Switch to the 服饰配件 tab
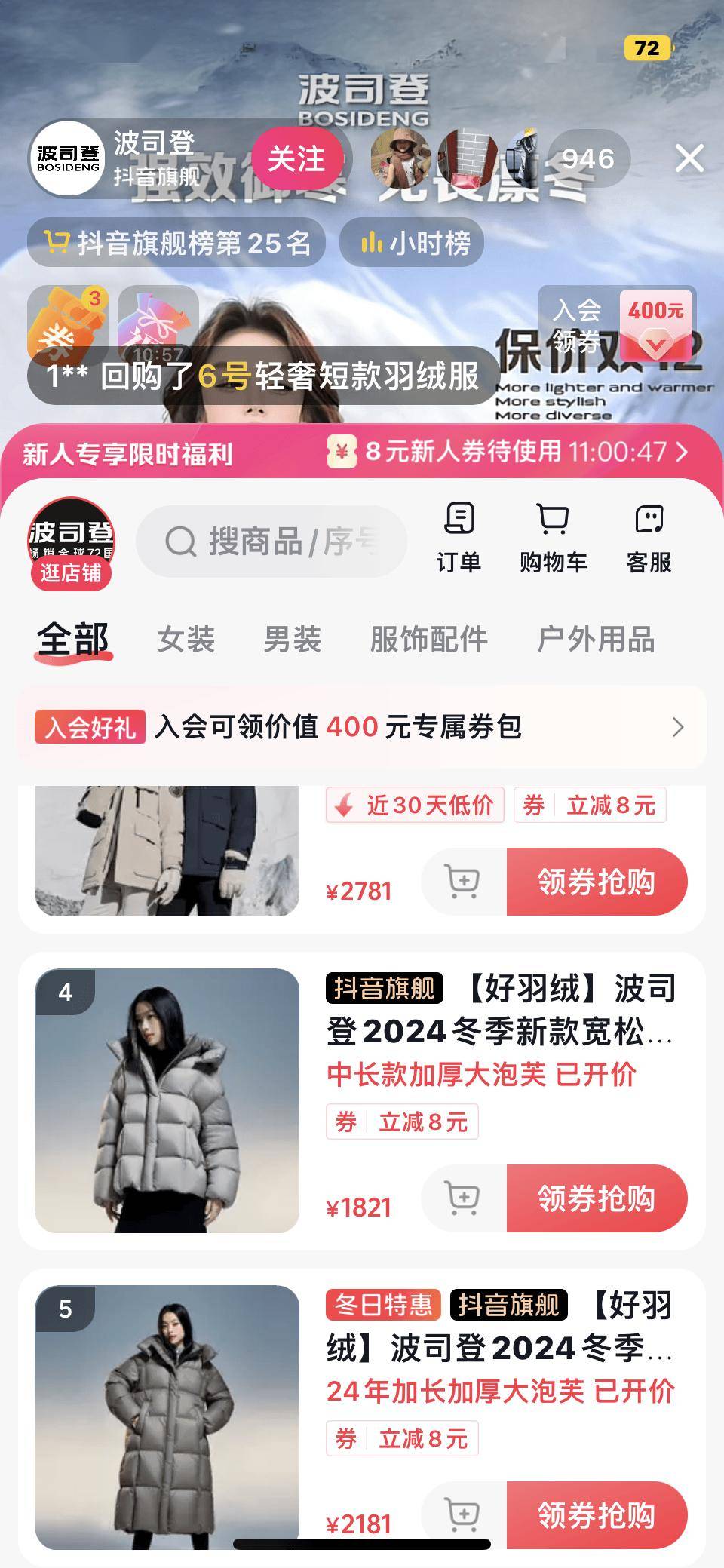The width and height of the screenshot is (724, 1568). tap(428, 640)
